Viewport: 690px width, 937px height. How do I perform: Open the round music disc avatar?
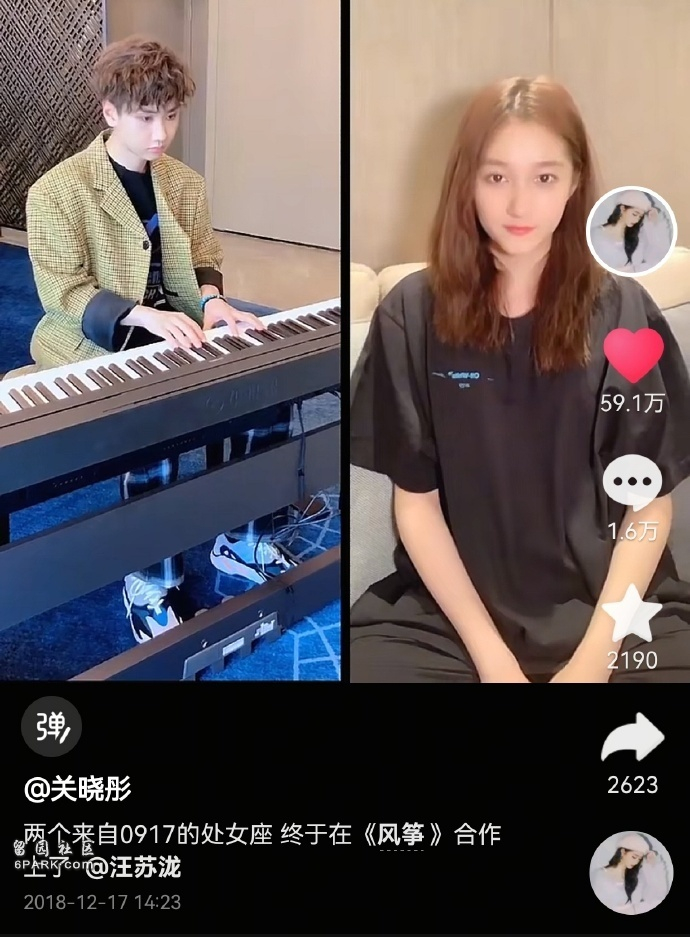point(631,872)
